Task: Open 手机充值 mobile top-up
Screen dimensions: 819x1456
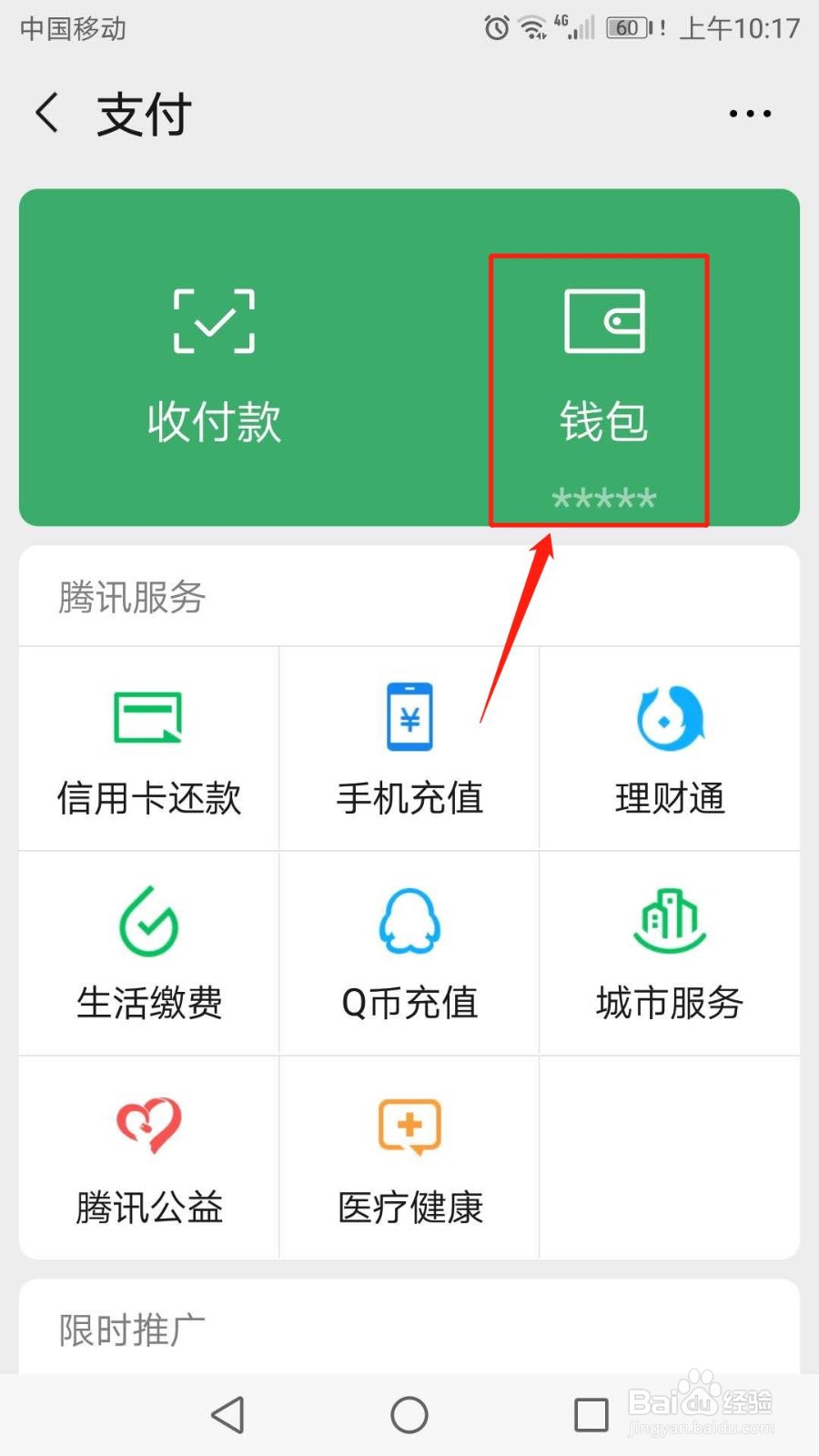Action: [409, 751]
